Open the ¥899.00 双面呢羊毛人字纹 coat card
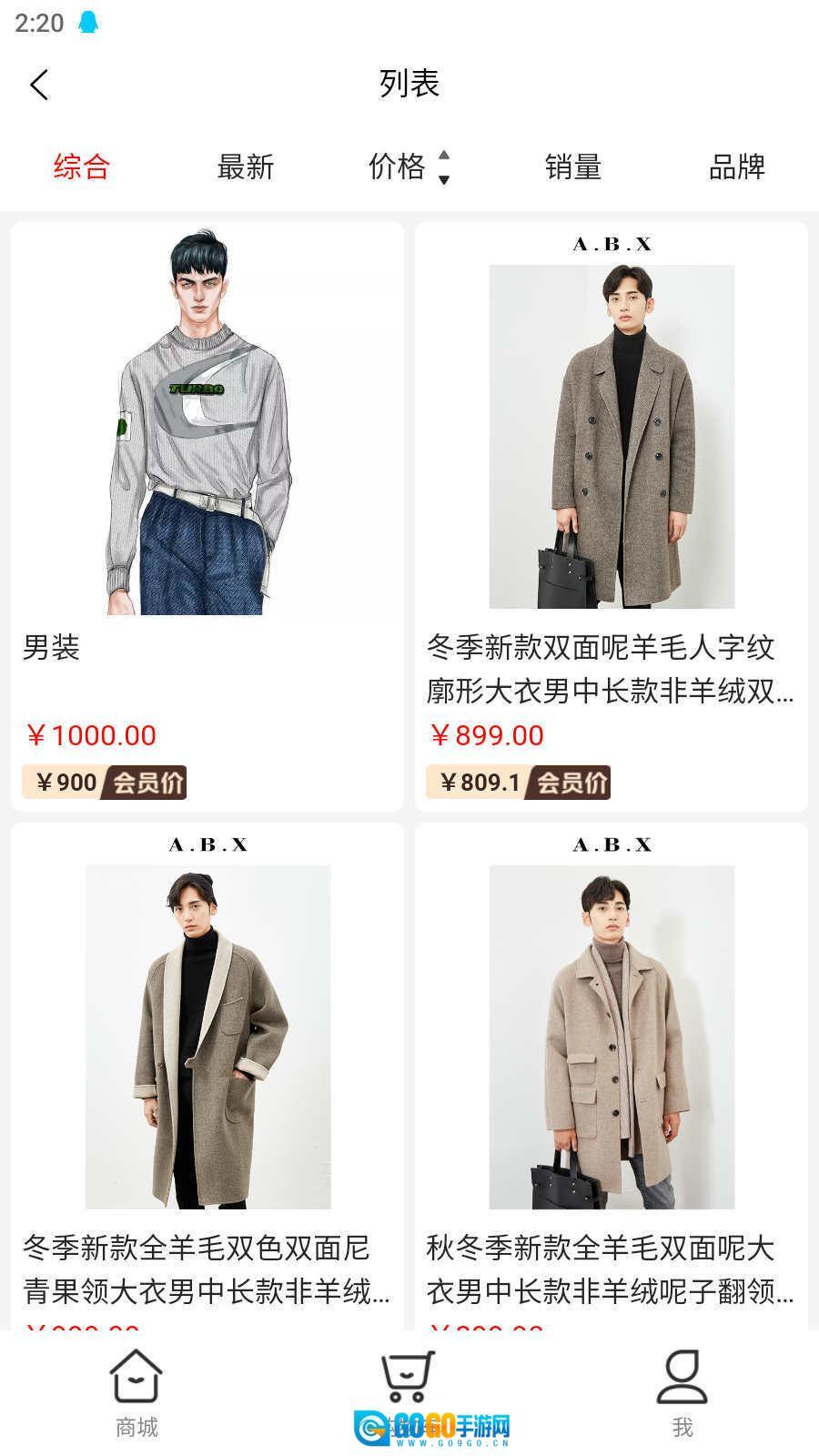 point(612,455)
